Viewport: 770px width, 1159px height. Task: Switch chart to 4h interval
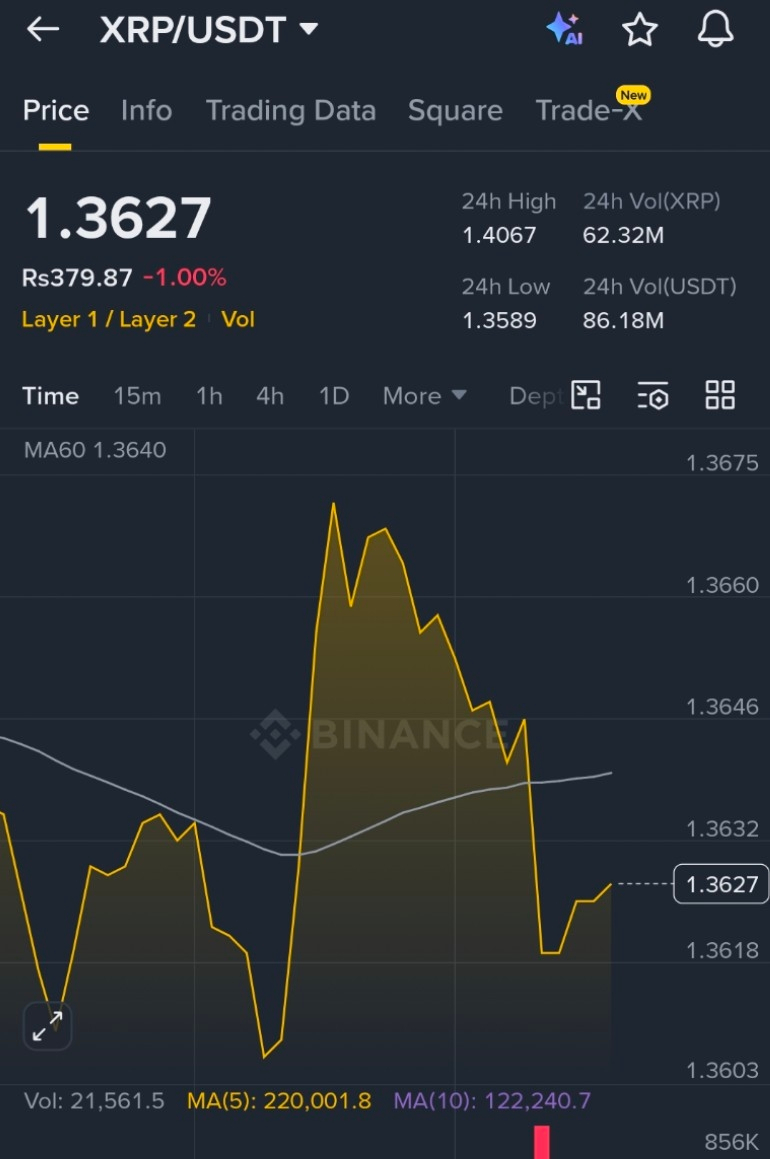click(x=270, y=396)
